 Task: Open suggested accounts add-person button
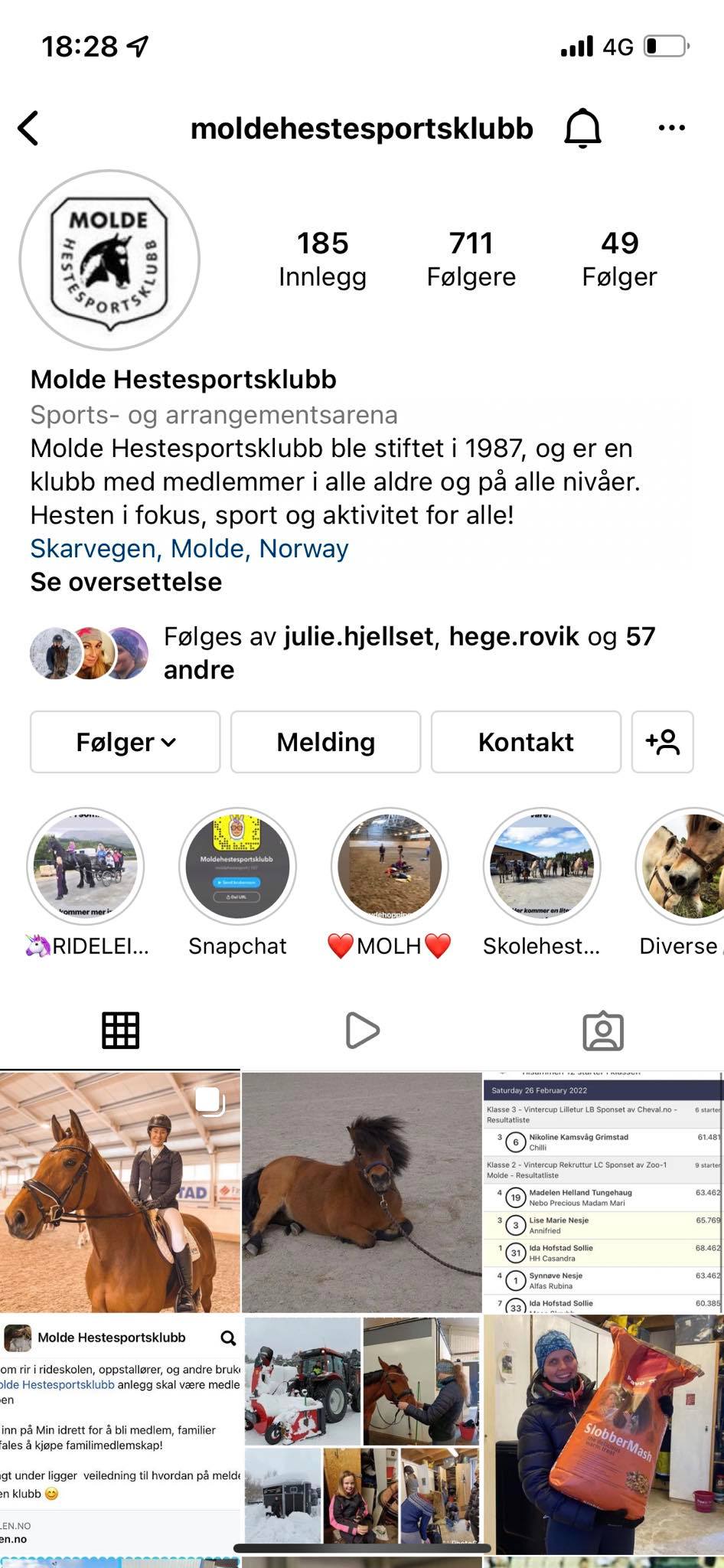point(663,742)
